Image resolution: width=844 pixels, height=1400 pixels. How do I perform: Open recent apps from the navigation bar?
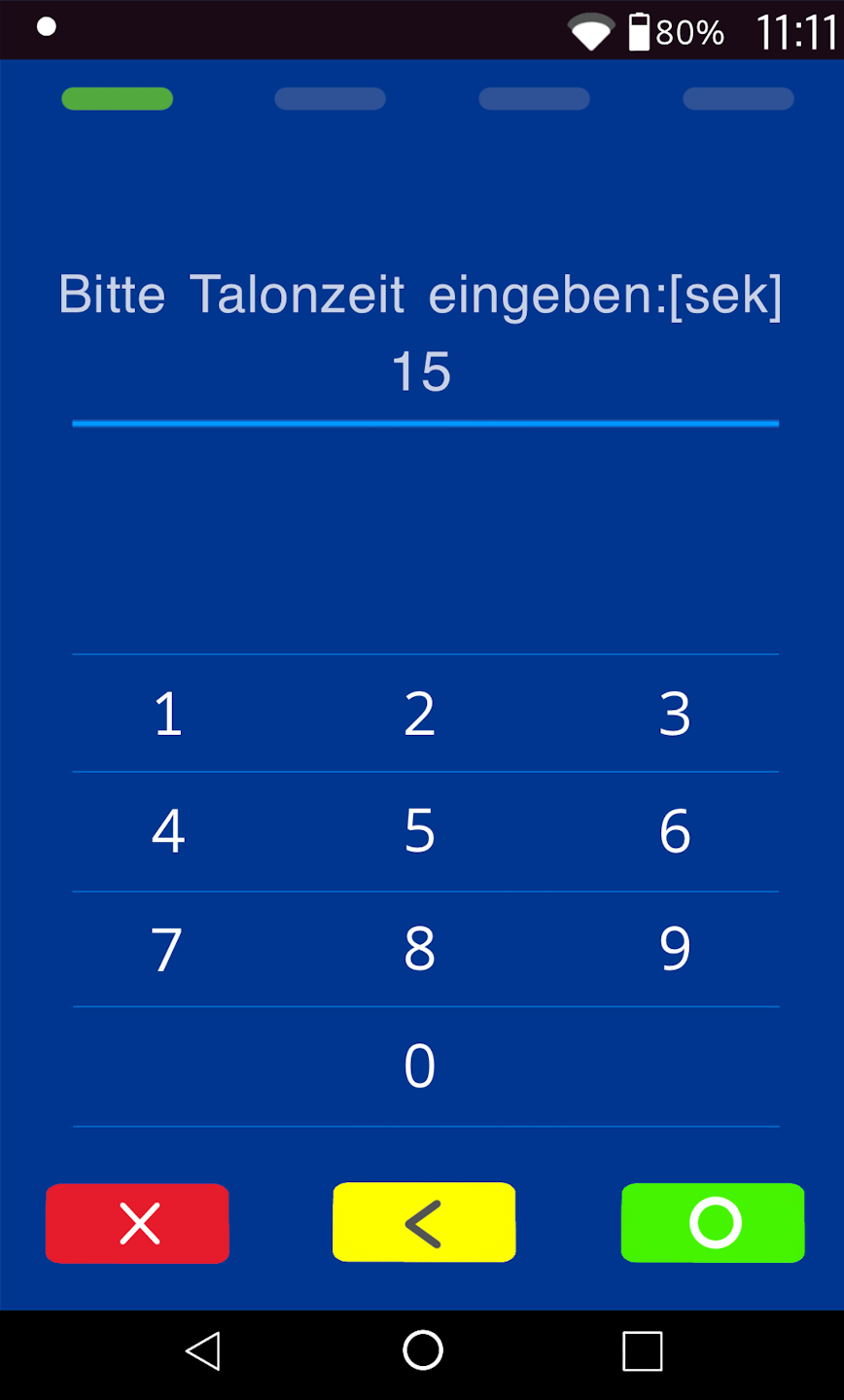[642, 1350]
